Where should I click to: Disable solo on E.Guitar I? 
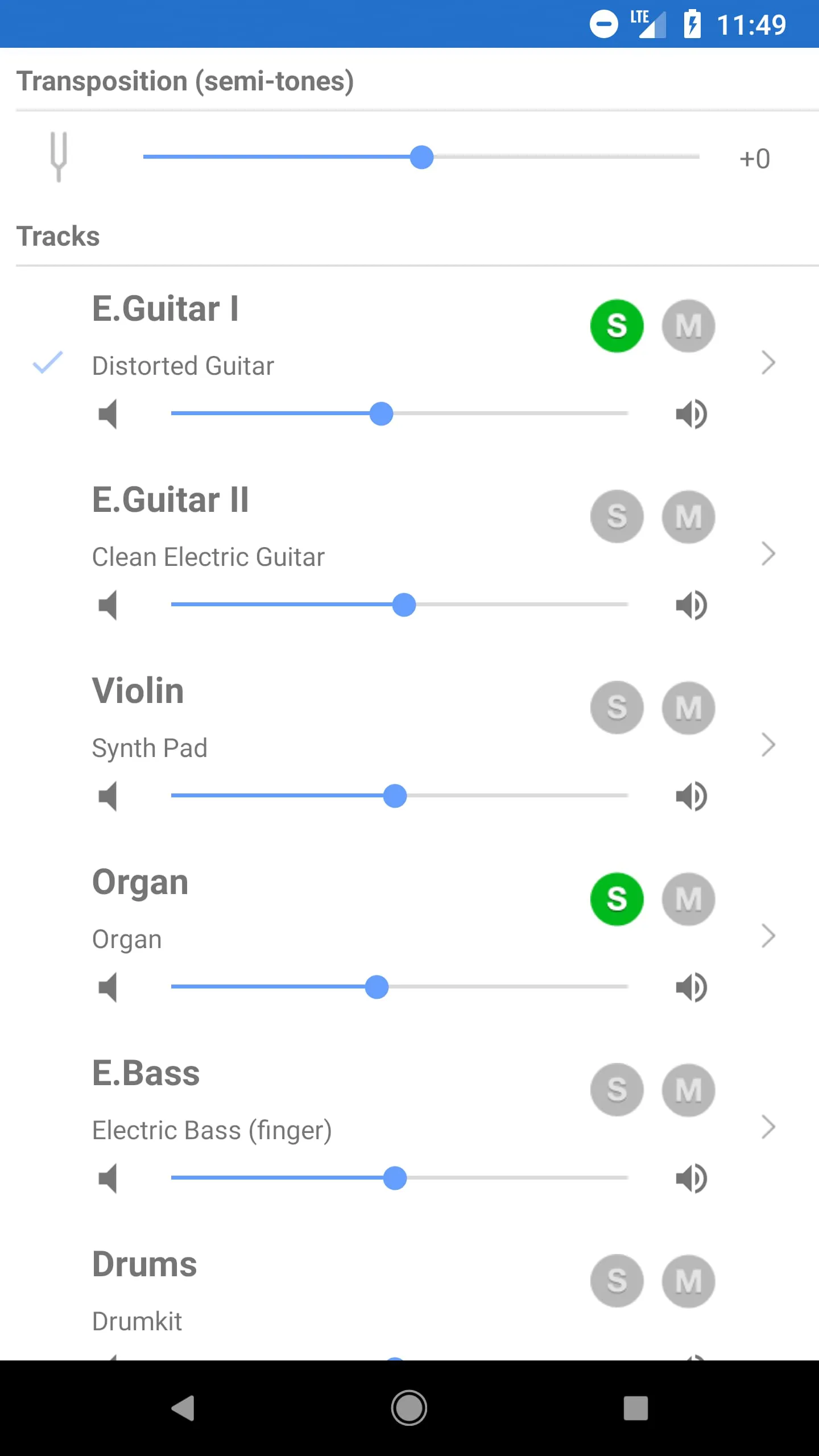(x=617, y=325)
